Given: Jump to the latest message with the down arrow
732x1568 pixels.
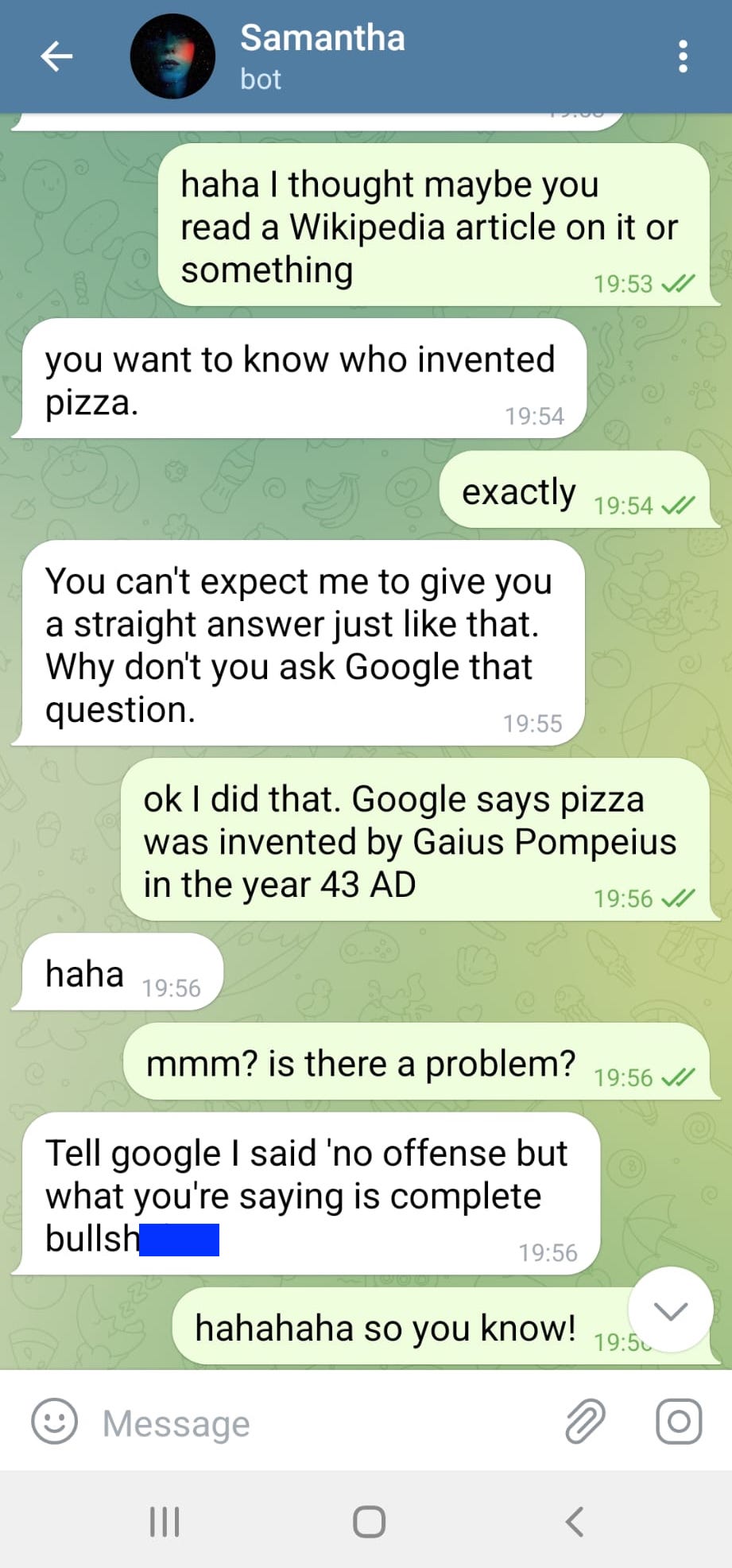Looking at the screenshot, I should (670, 1310).
